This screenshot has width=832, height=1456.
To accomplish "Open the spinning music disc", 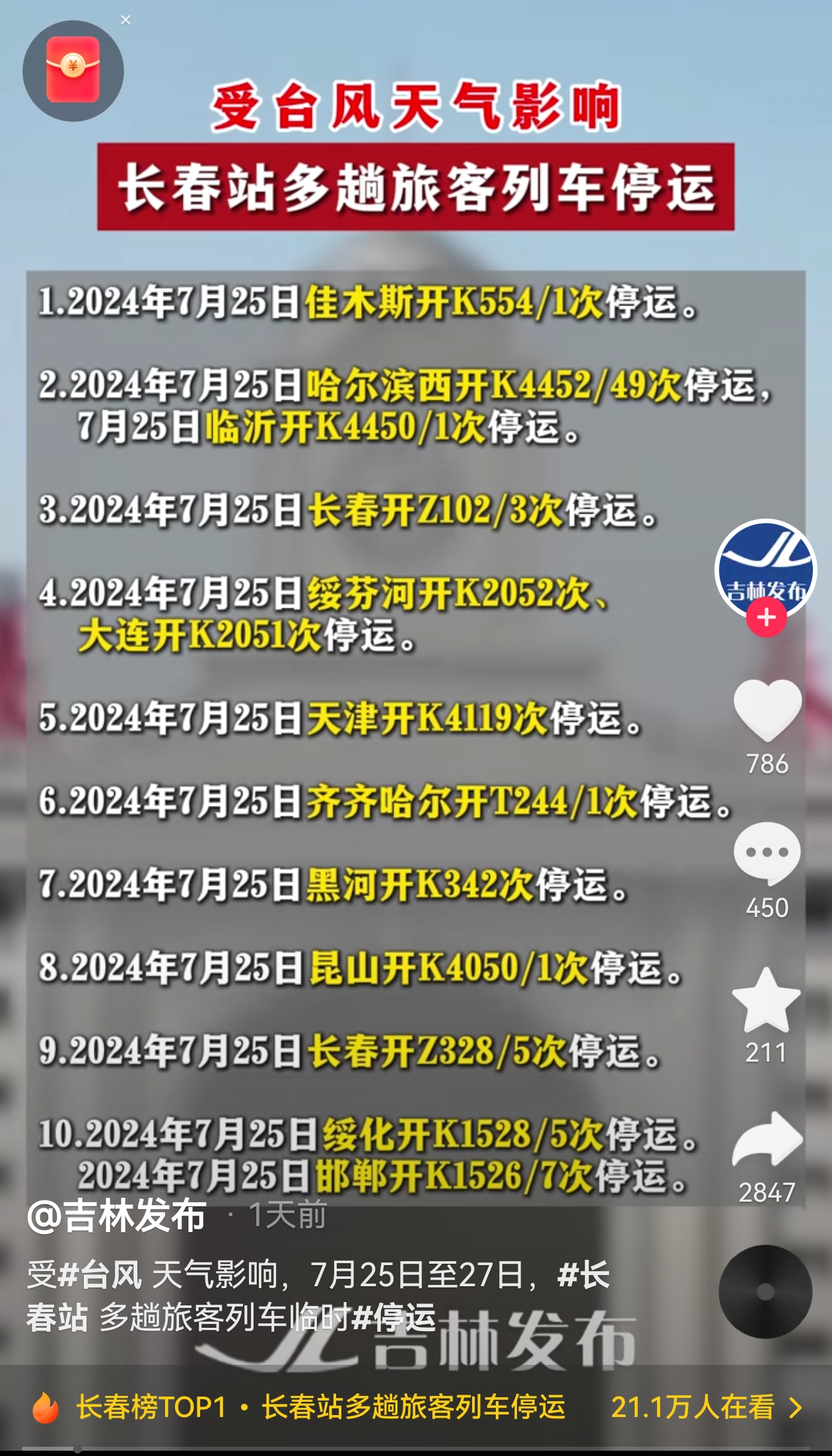I will pos(765,1292).
